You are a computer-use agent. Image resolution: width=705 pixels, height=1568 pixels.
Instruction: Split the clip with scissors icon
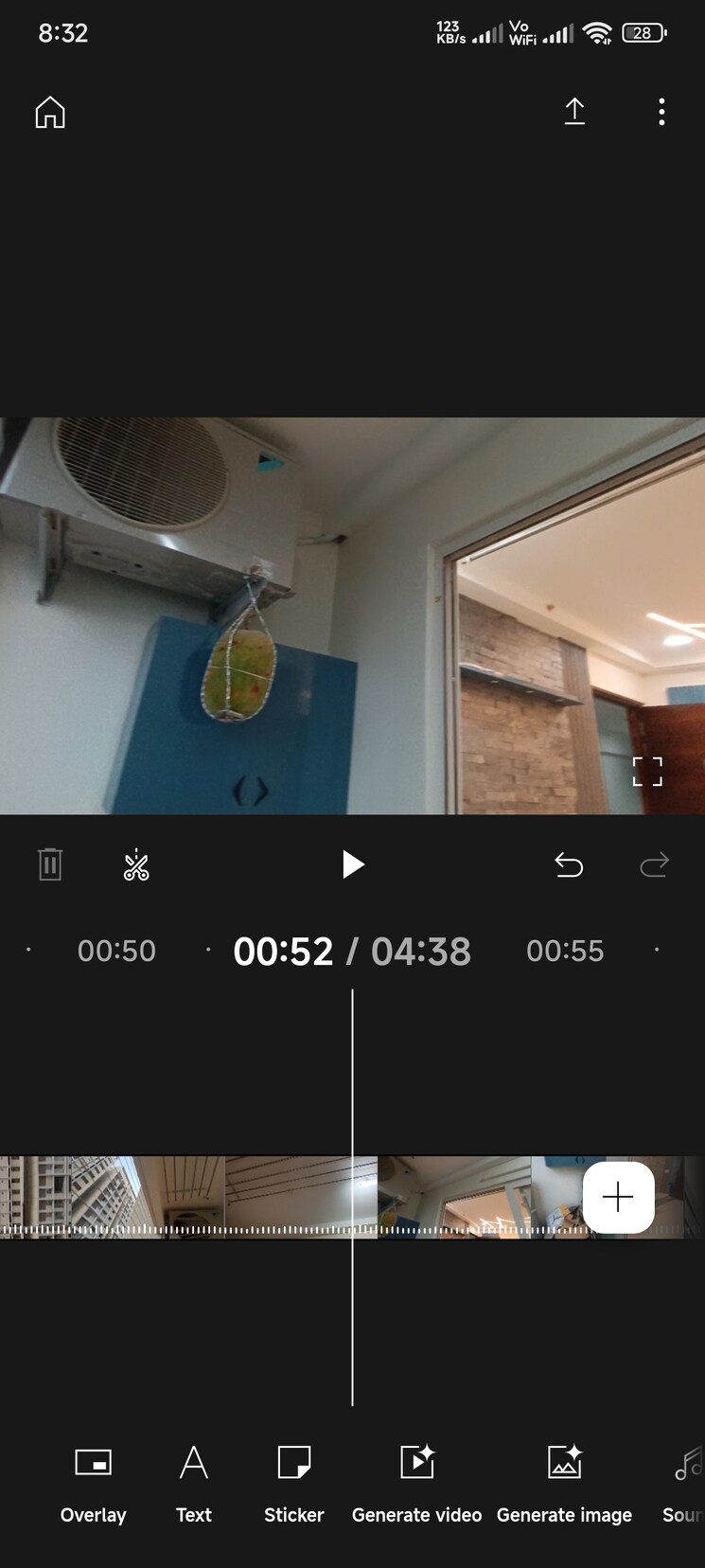click(136, 864)
